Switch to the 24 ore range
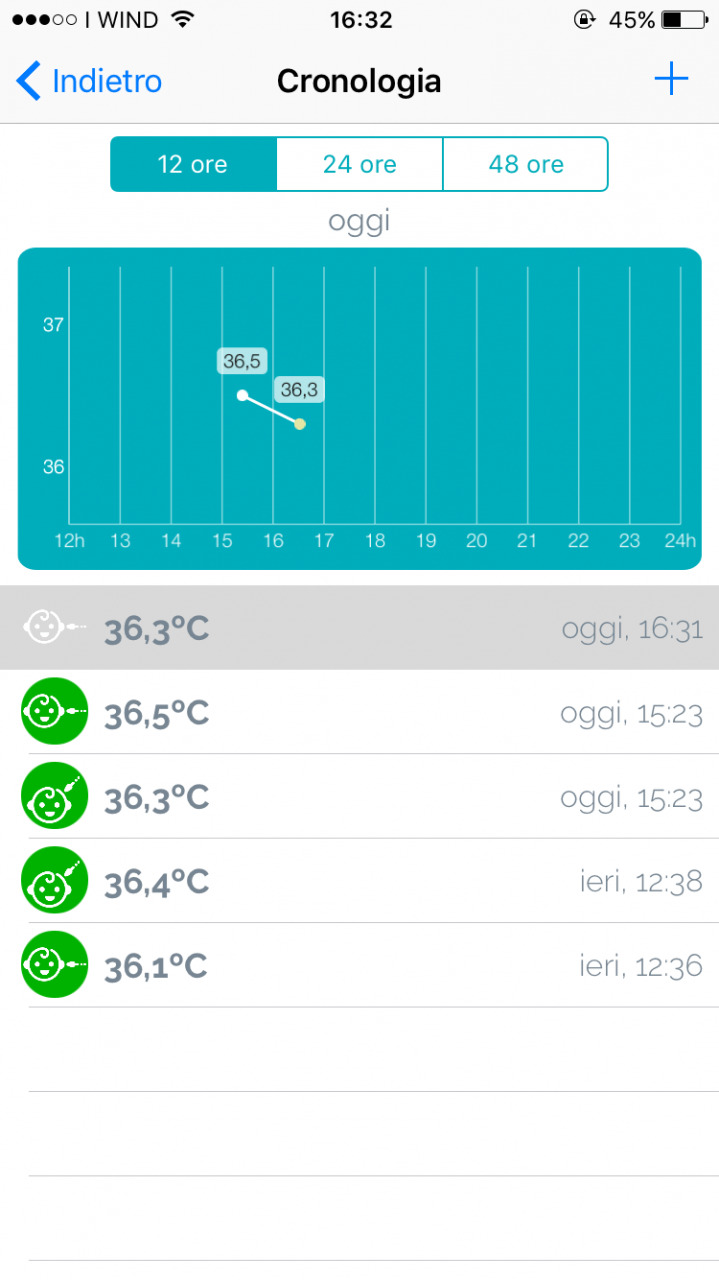719x1280 pixels. 359,164
